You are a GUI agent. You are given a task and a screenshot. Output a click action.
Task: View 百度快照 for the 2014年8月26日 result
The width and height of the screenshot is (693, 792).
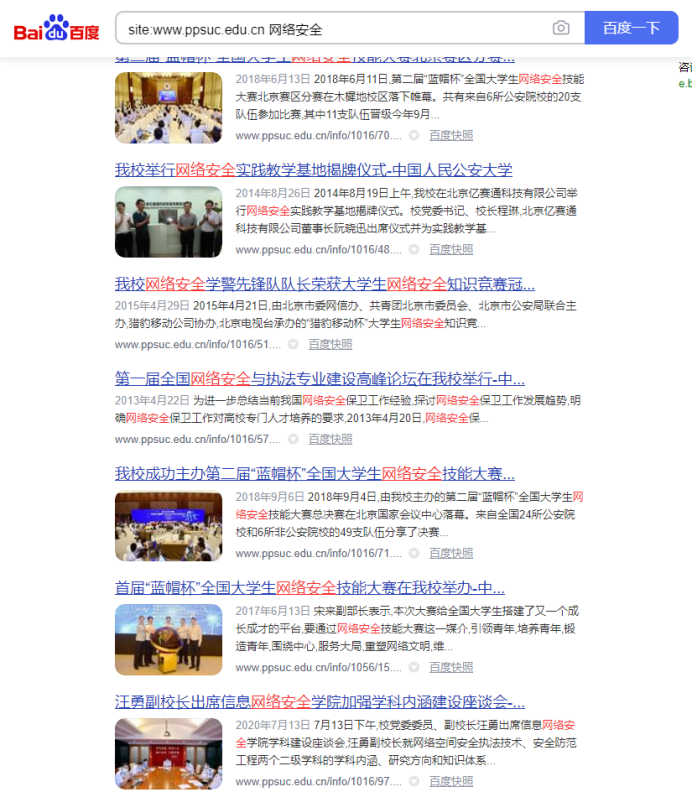click(451, 249)
